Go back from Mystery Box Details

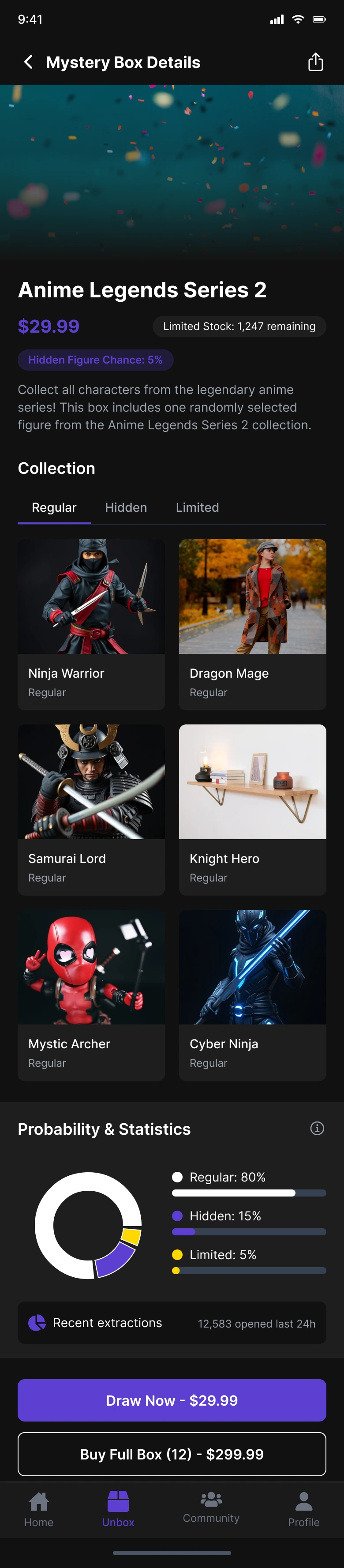28,62
